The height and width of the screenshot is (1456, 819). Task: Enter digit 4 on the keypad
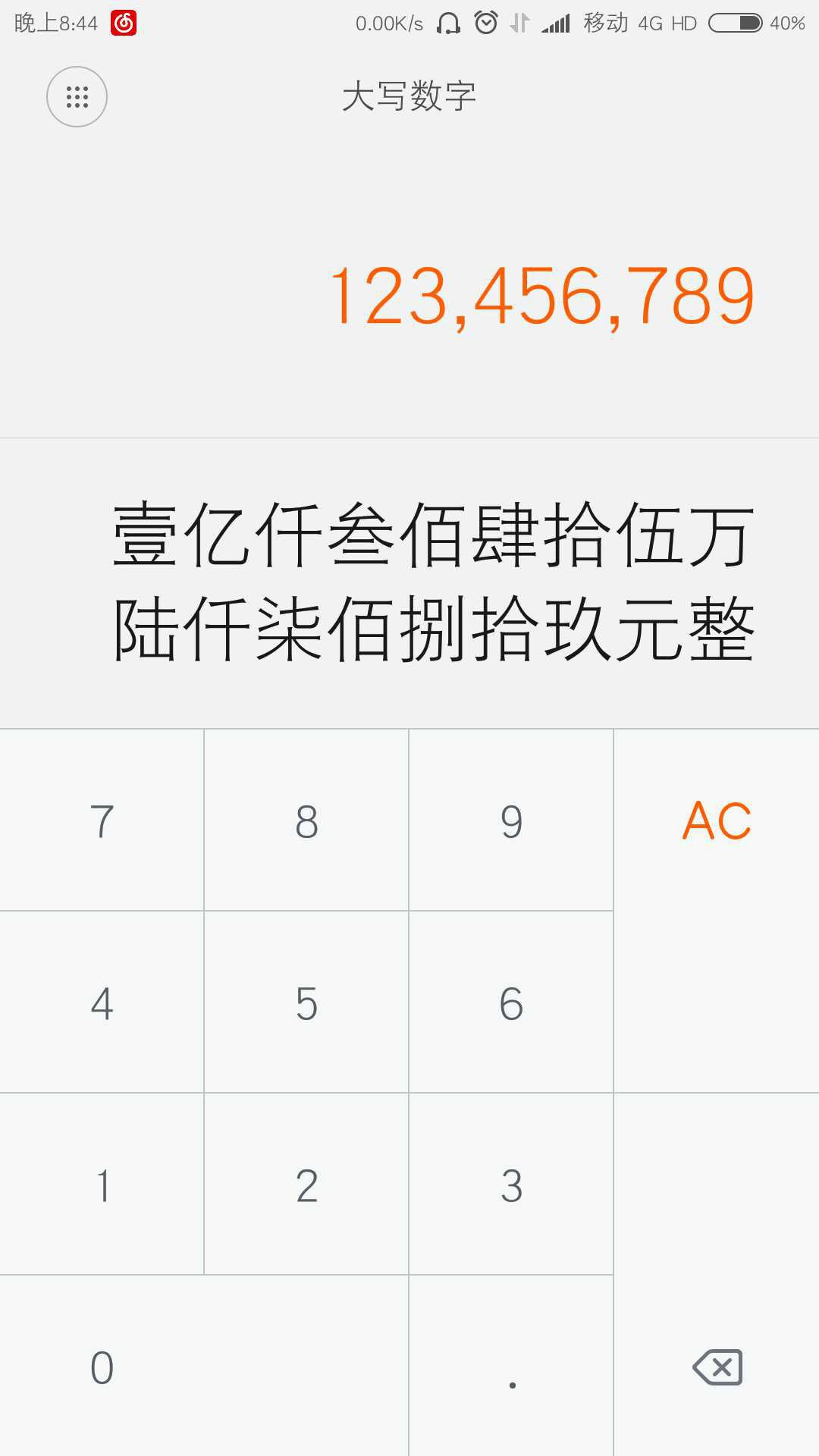click(x=102, y=1002)
